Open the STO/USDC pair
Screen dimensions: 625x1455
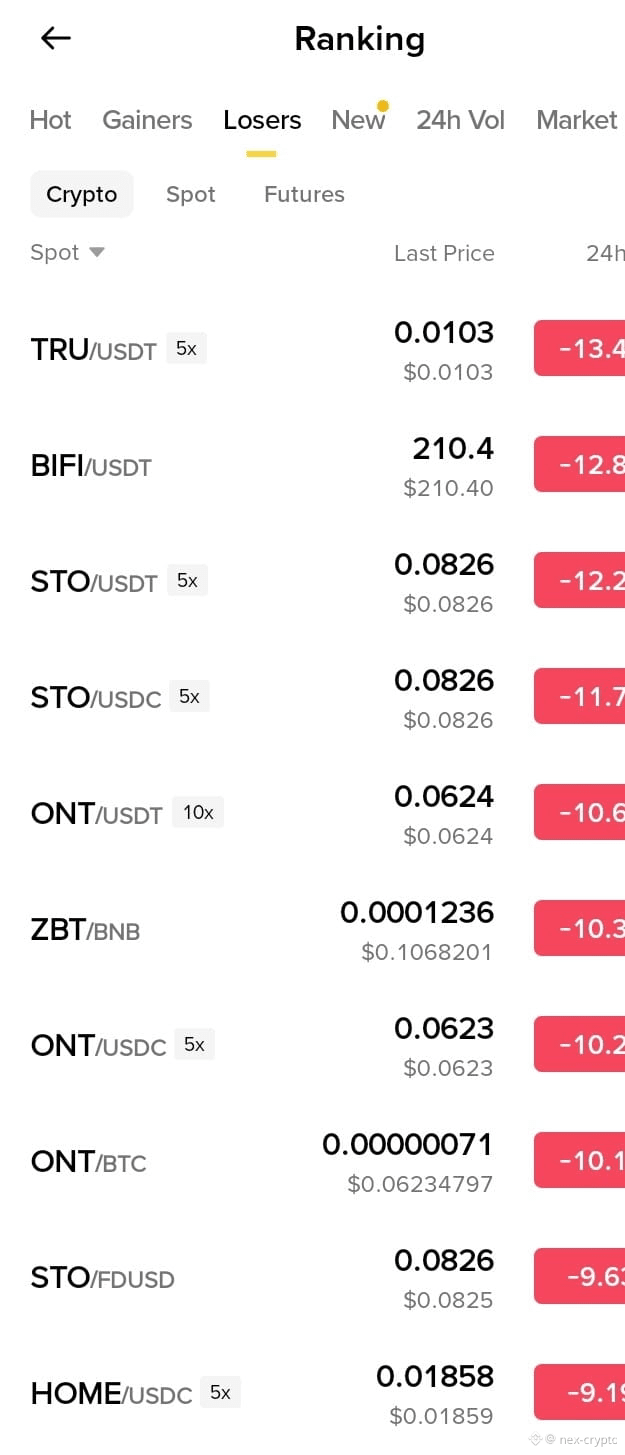tap(312, 697)
